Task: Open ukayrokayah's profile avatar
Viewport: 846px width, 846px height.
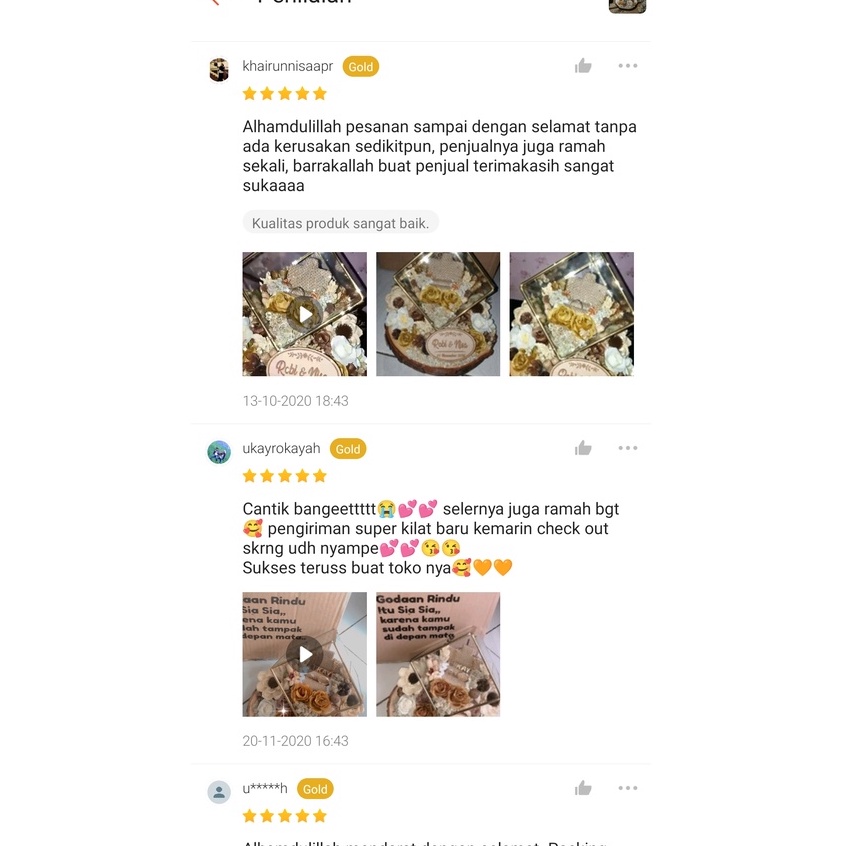Action: tap(219, 452)
